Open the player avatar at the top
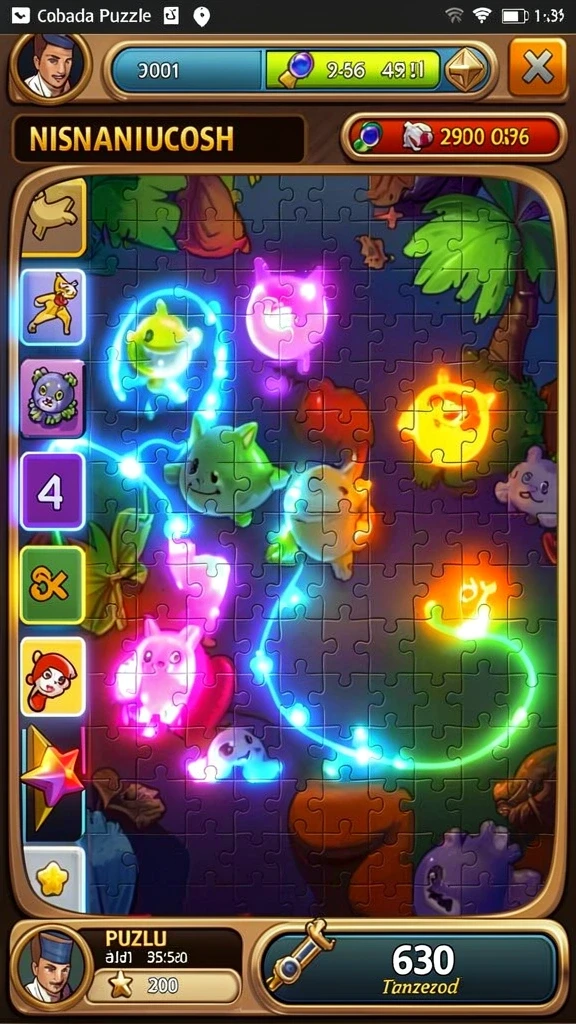576x1024 pixels. tap(52, 68)
